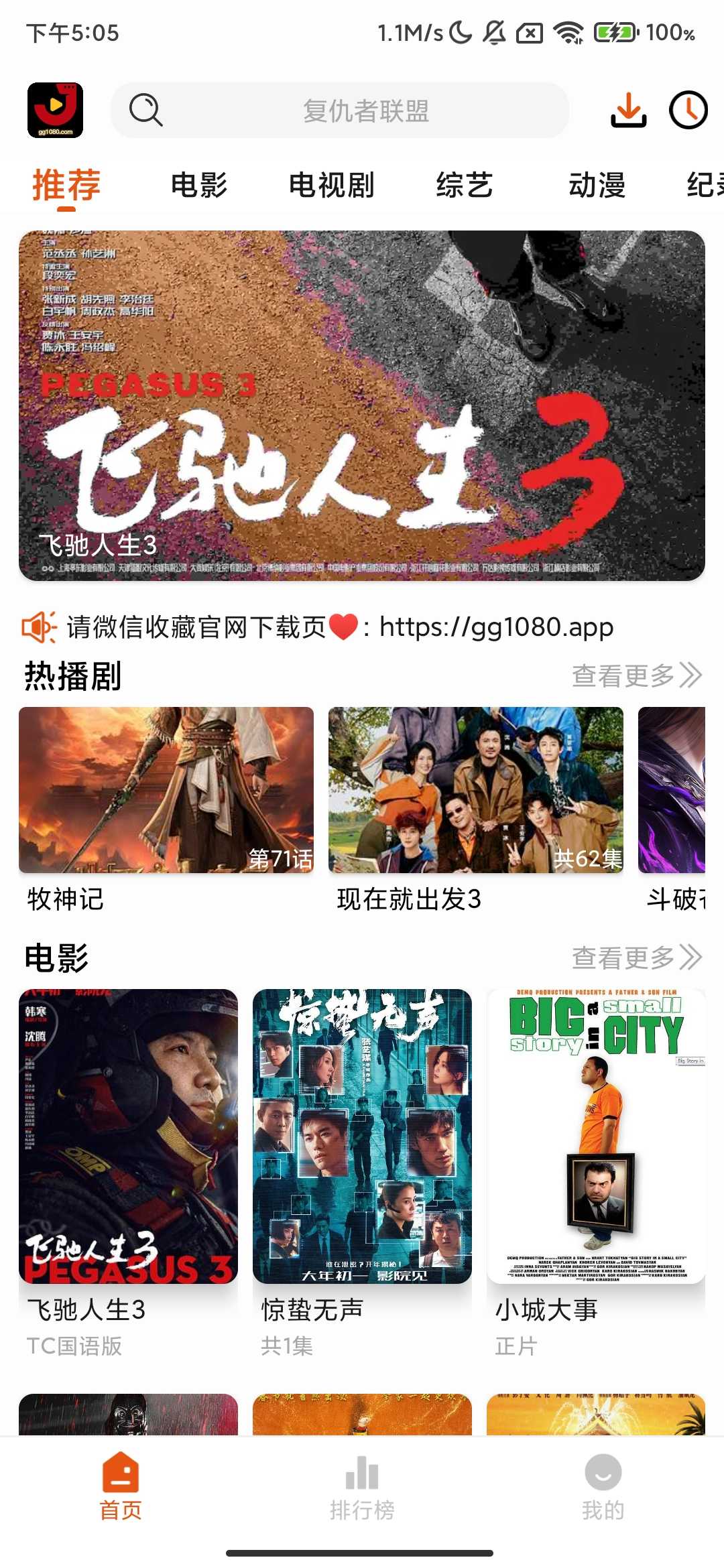Open the 牧神记 series card
The width and height of the screenshot is (724, 1568).
pyautogui.click(x=166, y=791)
